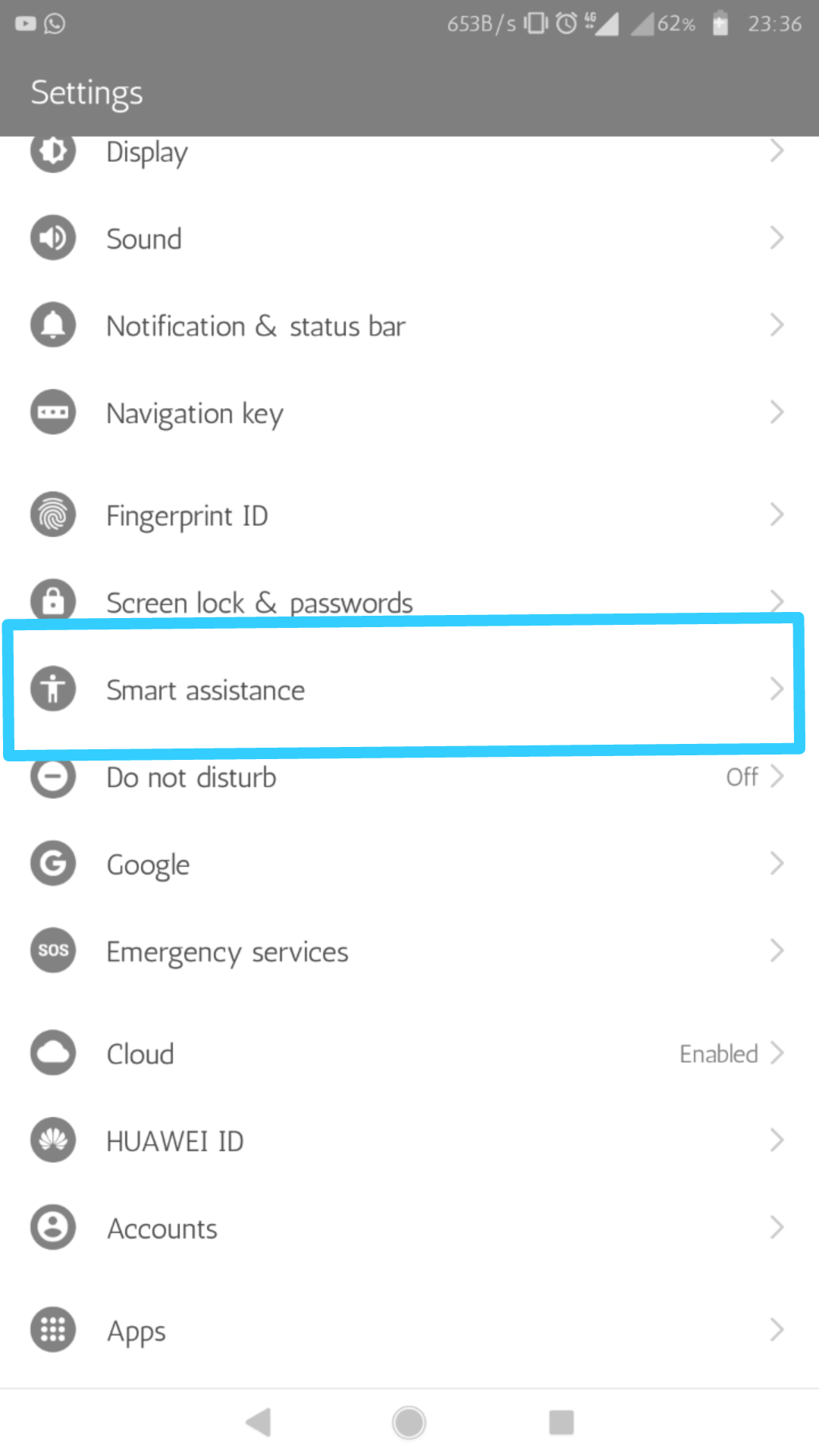Tap the system back button
This screenshot has width=819, height=1456.
coord(259,1422)
